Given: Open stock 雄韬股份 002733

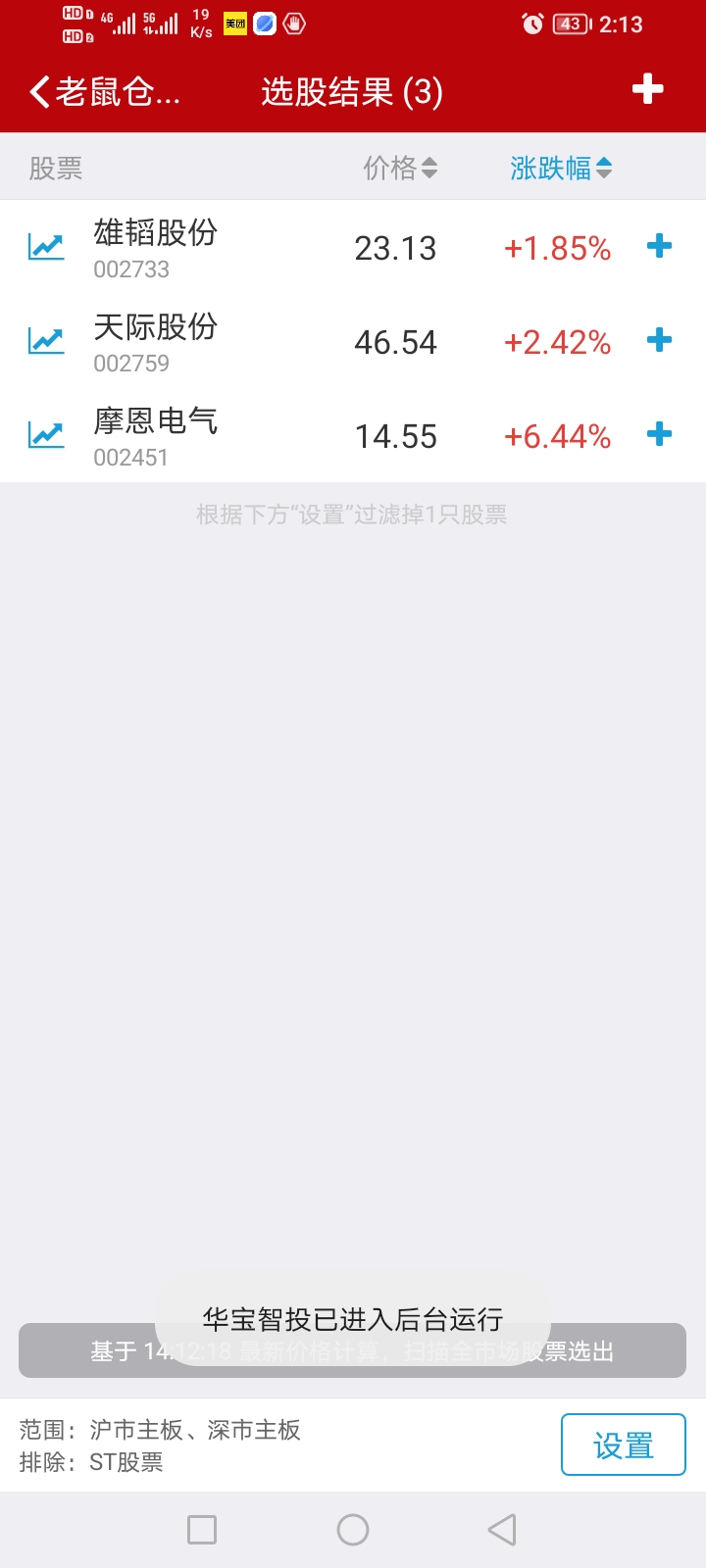Looking at the screenshot, I should pyautogui.click(x=155, y=247).
